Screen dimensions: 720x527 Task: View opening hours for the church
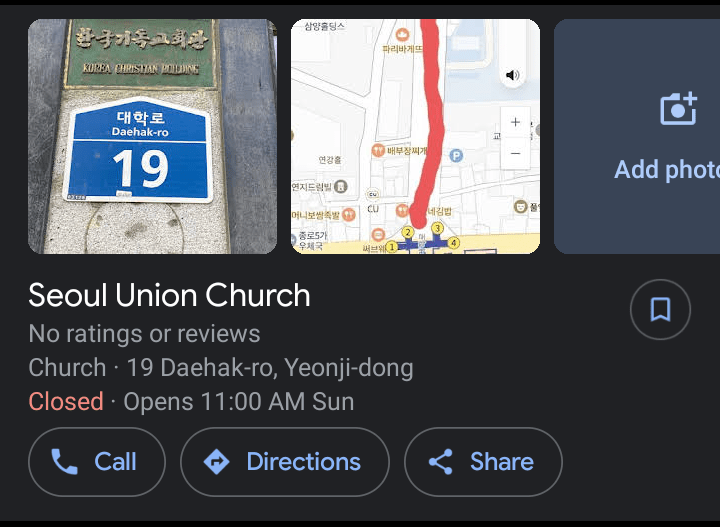(x=191, y=401)
